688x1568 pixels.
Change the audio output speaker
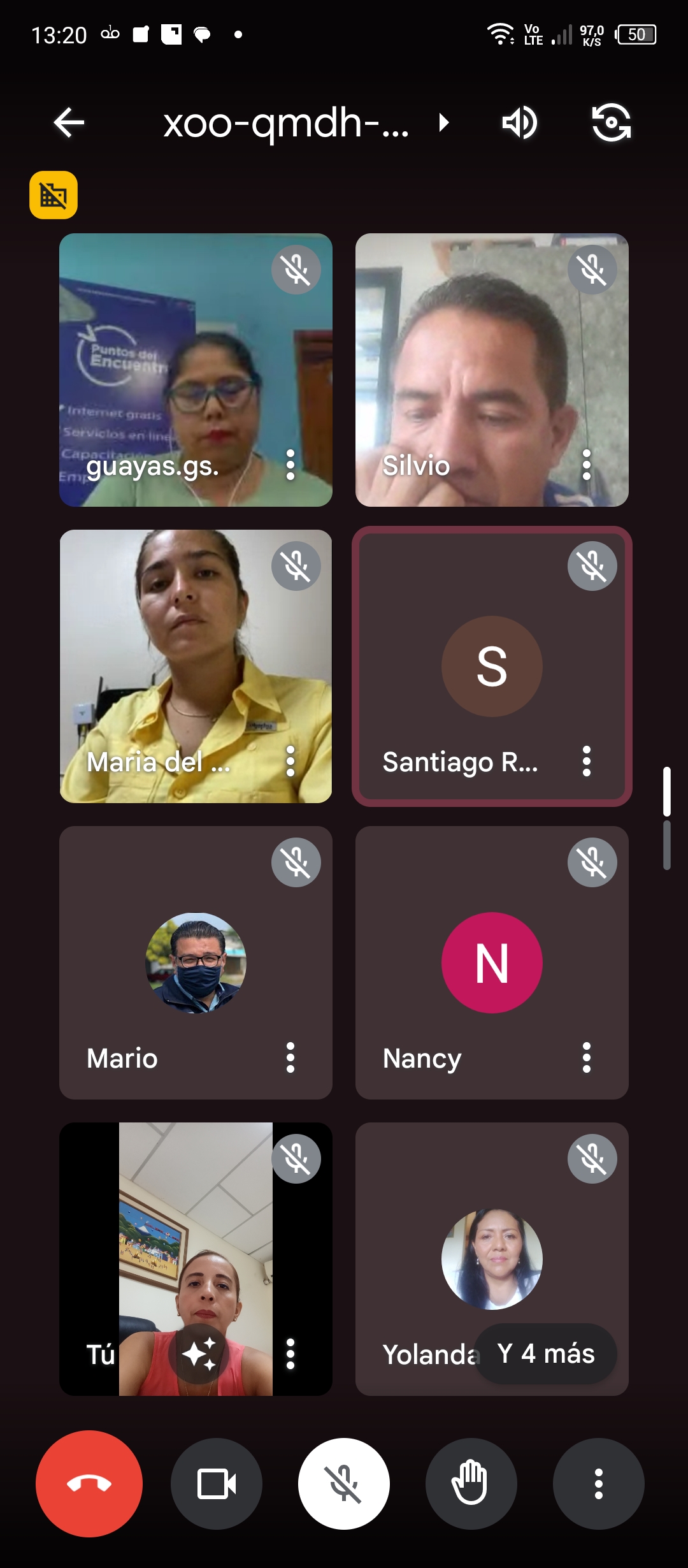(519, 122)
